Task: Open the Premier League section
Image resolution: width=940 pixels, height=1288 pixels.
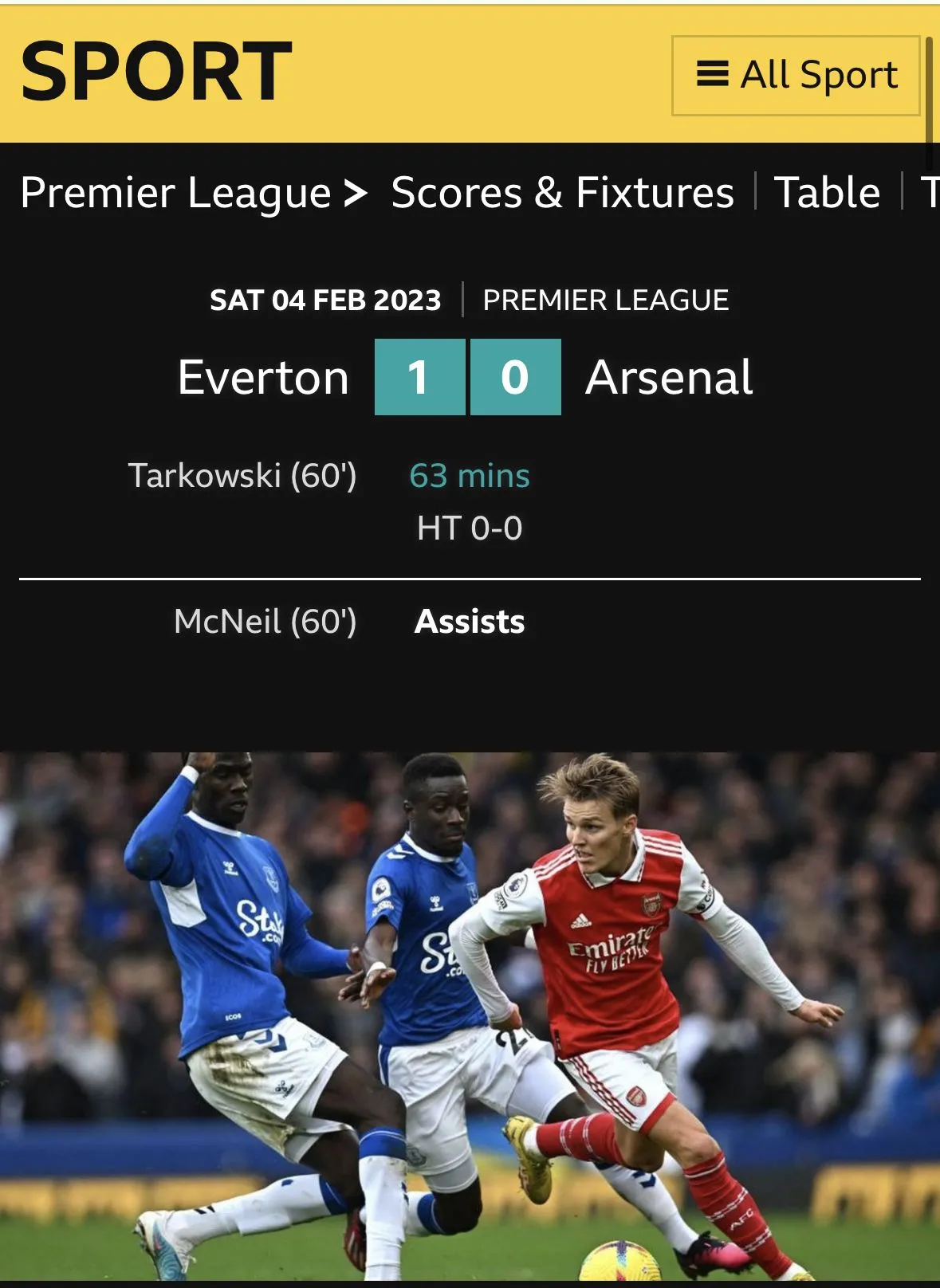Action: pos(175,193)
